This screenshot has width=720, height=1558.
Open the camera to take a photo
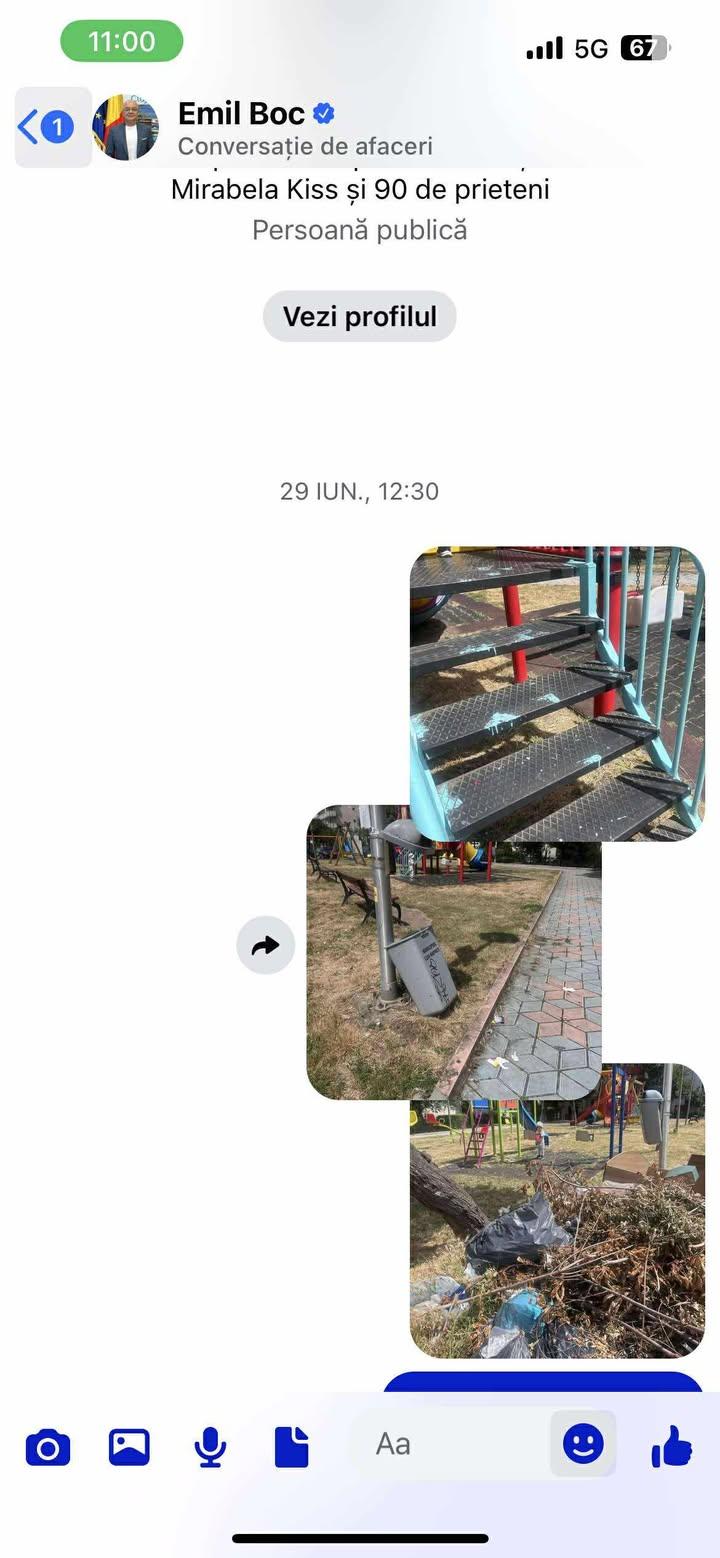48,1447
